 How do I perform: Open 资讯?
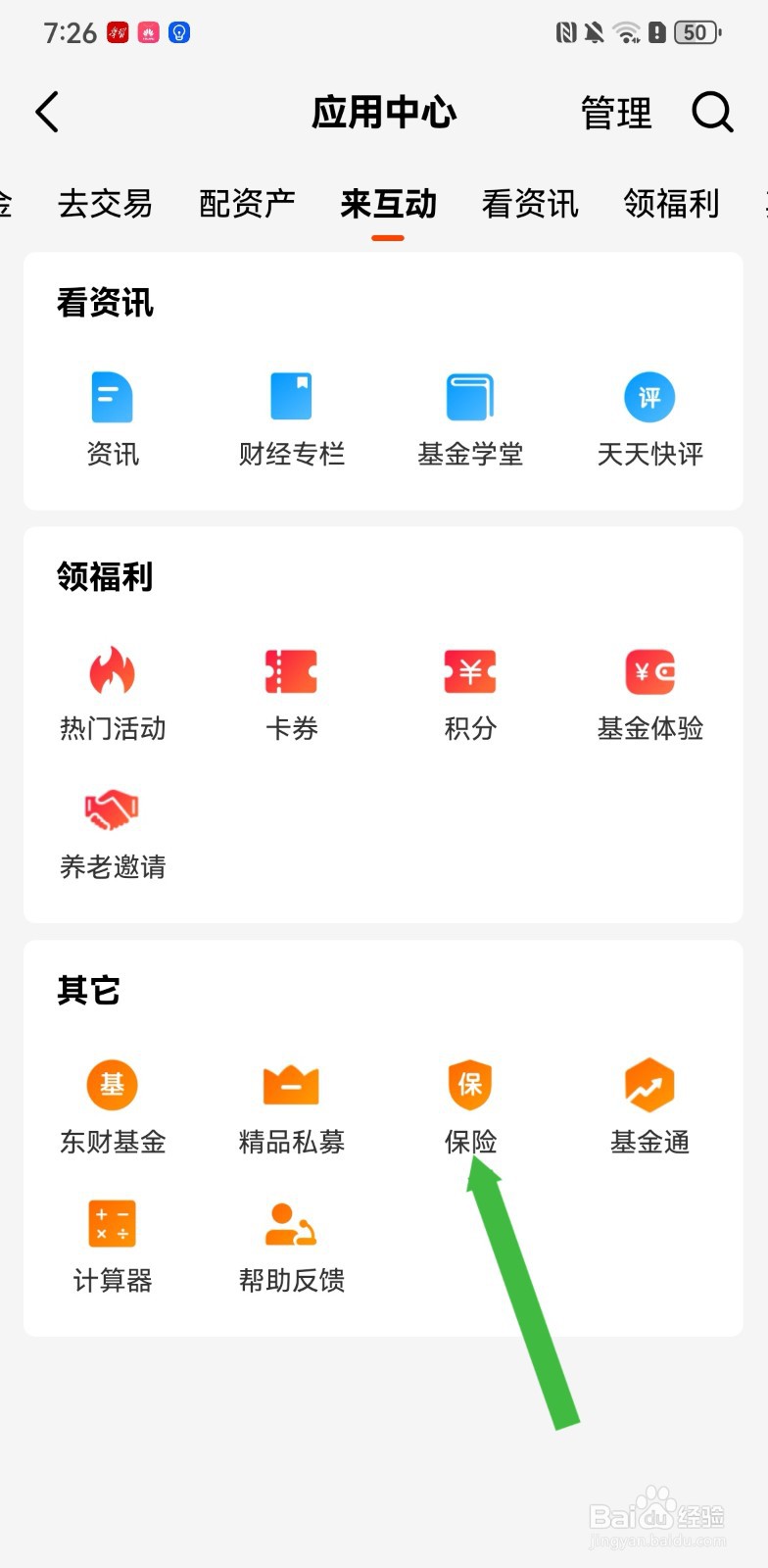click(113, 419)
